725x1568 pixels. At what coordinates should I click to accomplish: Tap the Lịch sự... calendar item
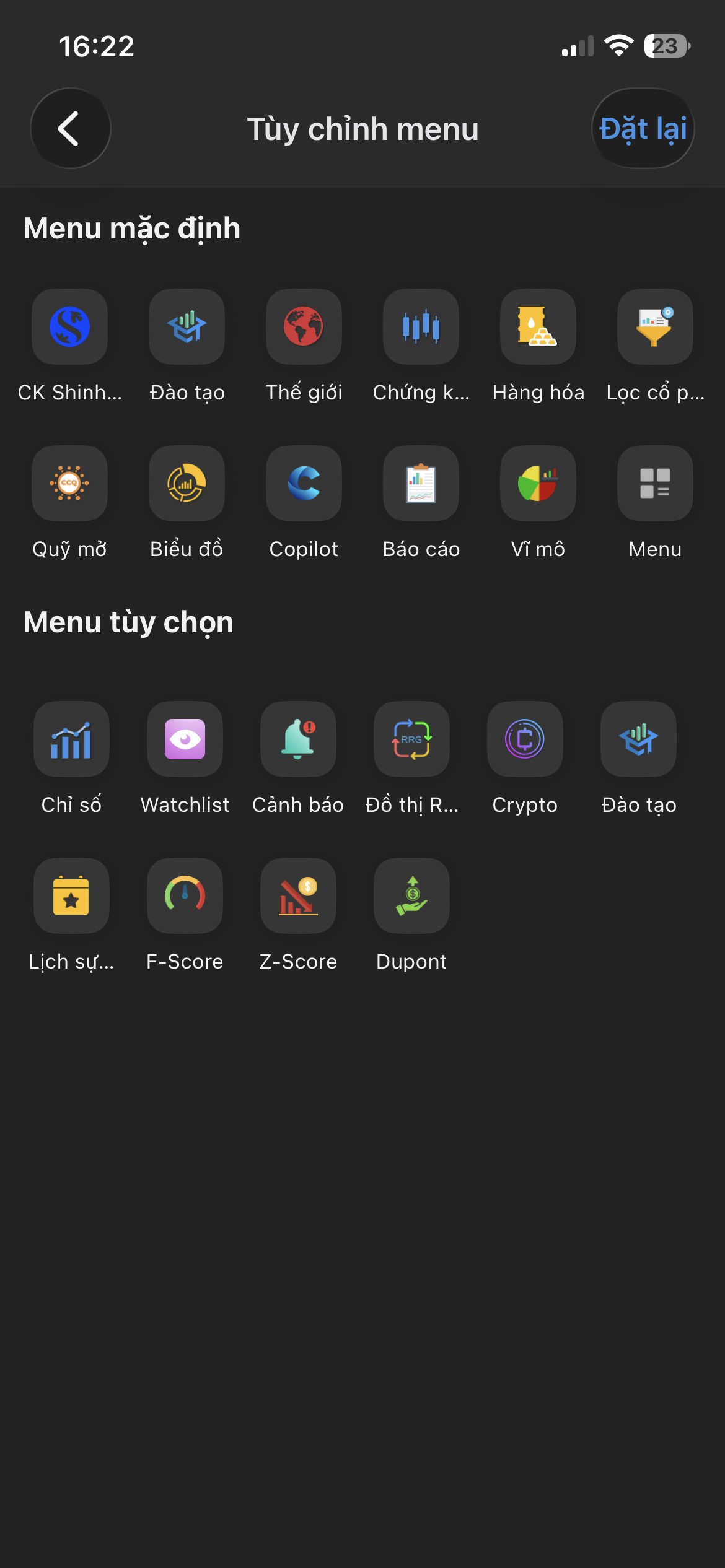tap(71, 896)
